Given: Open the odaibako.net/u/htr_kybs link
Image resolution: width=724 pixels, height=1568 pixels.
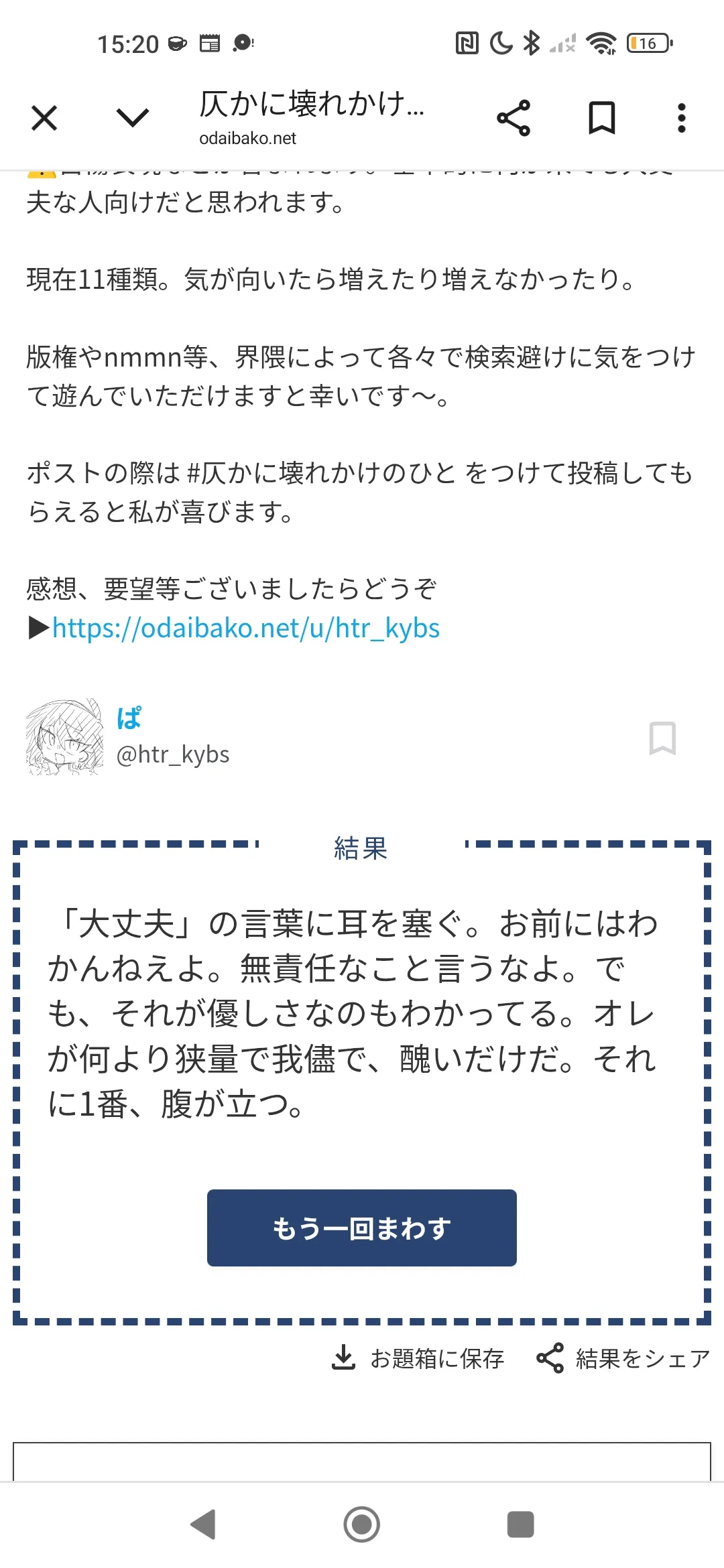Looking at the screenshot, I should [245, 629].
